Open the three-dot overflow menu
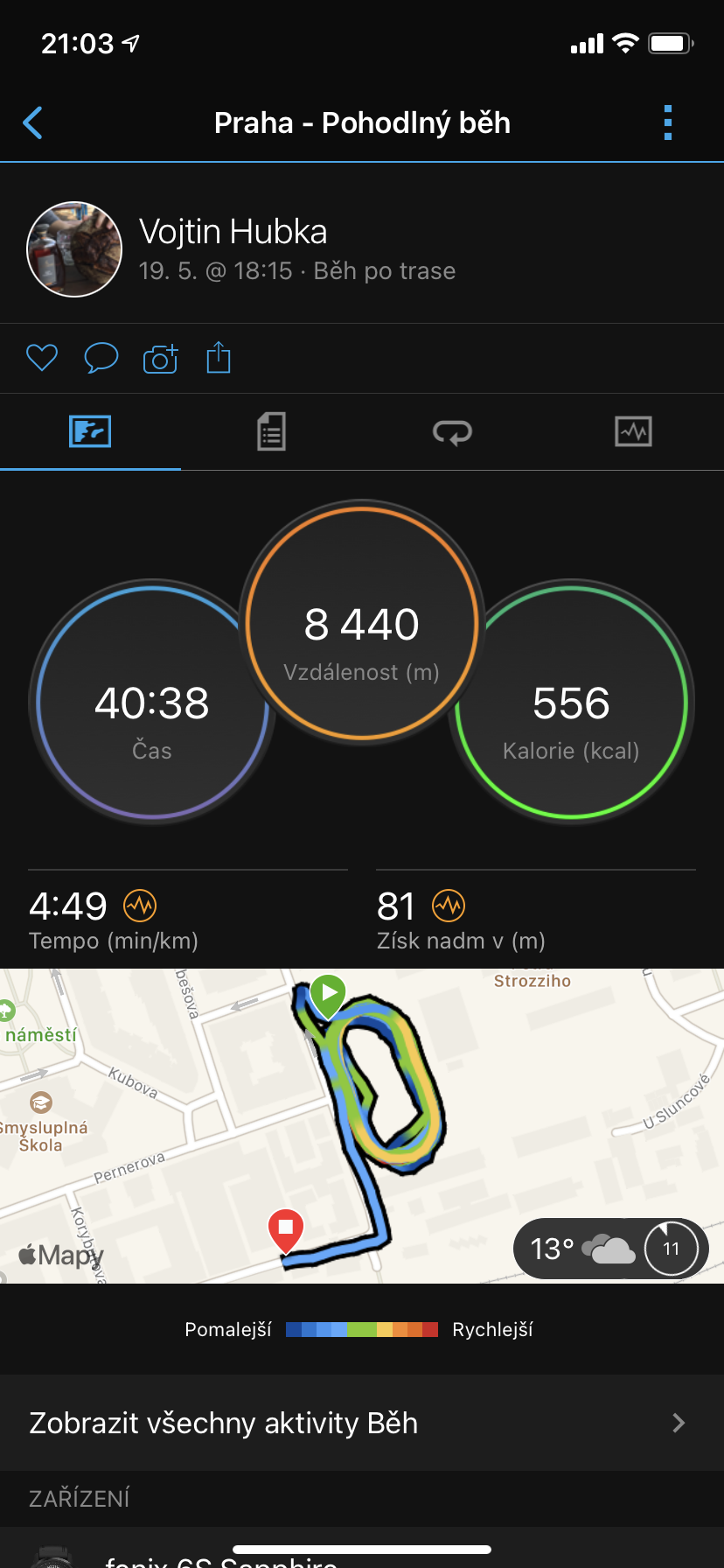Viewport: 724px width, 1568px height. (x=668, y=123)
